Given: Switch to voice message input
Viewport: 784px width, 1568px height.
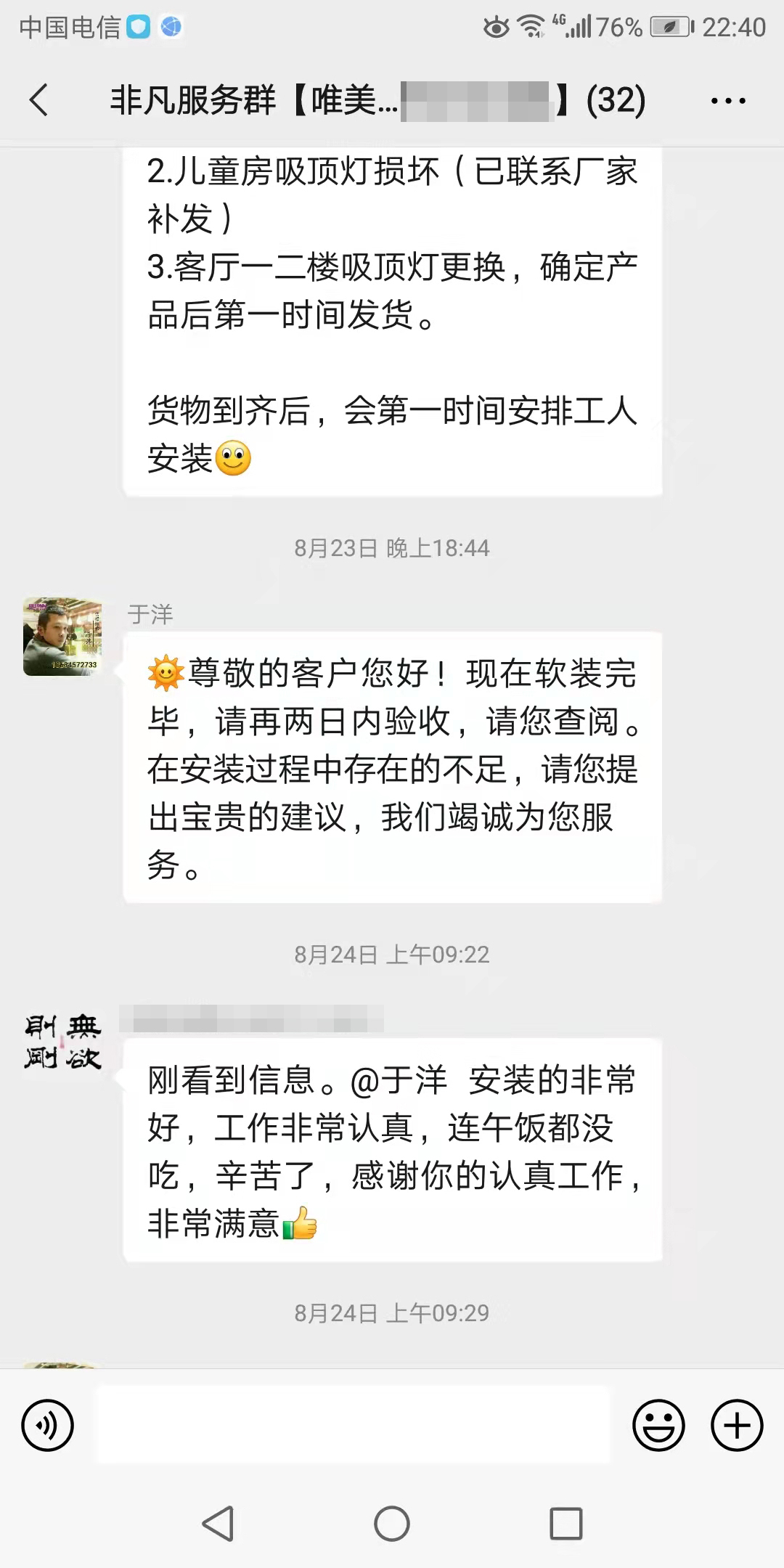Looking at the screenshot, I should (x=48, y=1425).
